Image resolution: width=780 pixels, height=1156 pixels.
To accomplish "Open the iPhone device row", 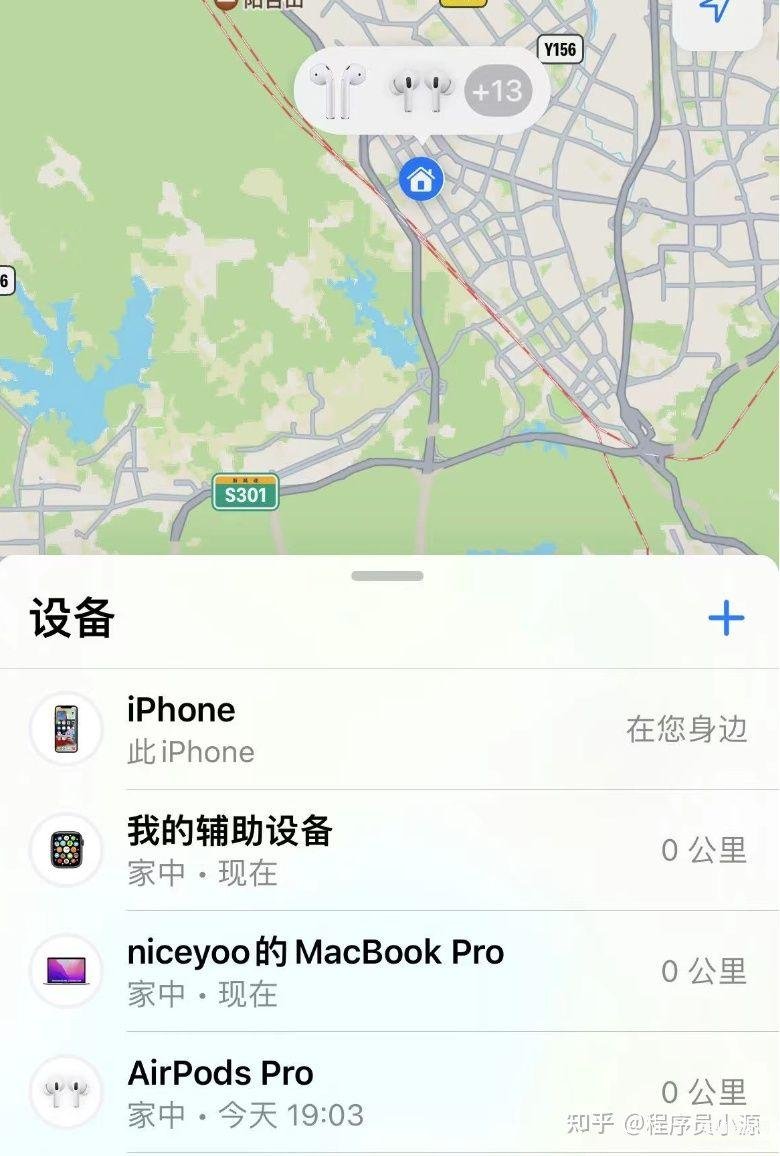I will click(389, 729).
